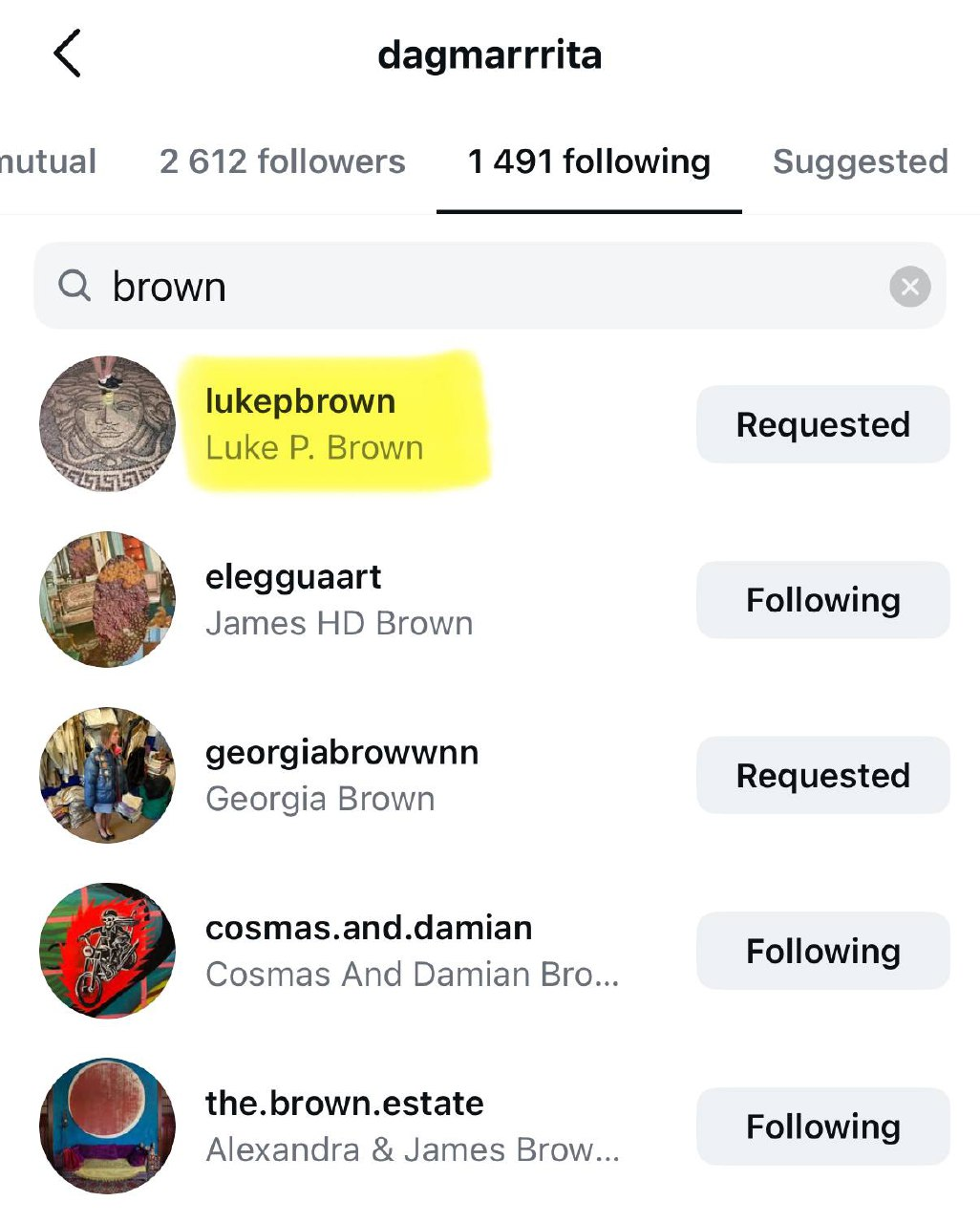Open georgiabrowwnn's profile

(341, 753)
